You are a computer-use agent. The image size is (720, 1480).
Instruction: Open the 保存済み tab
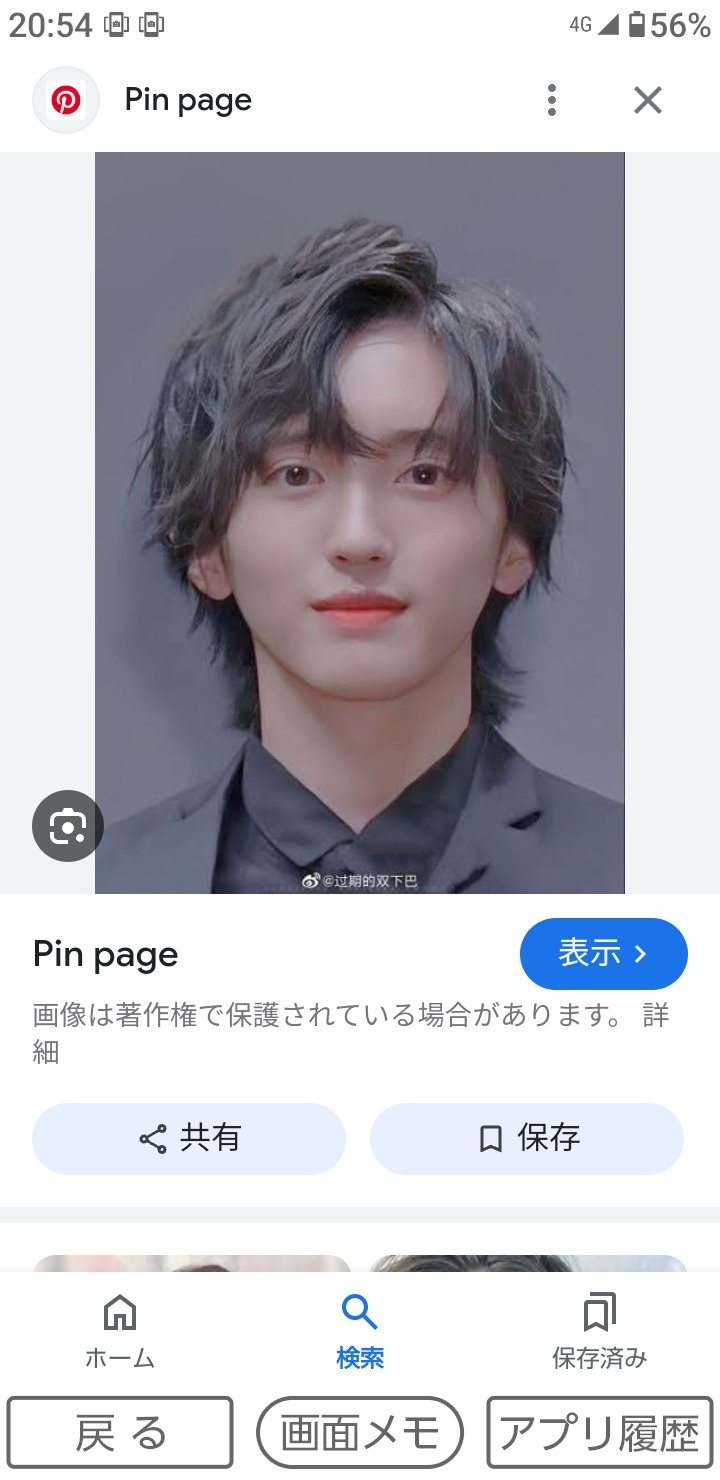tap(599, 1330)
